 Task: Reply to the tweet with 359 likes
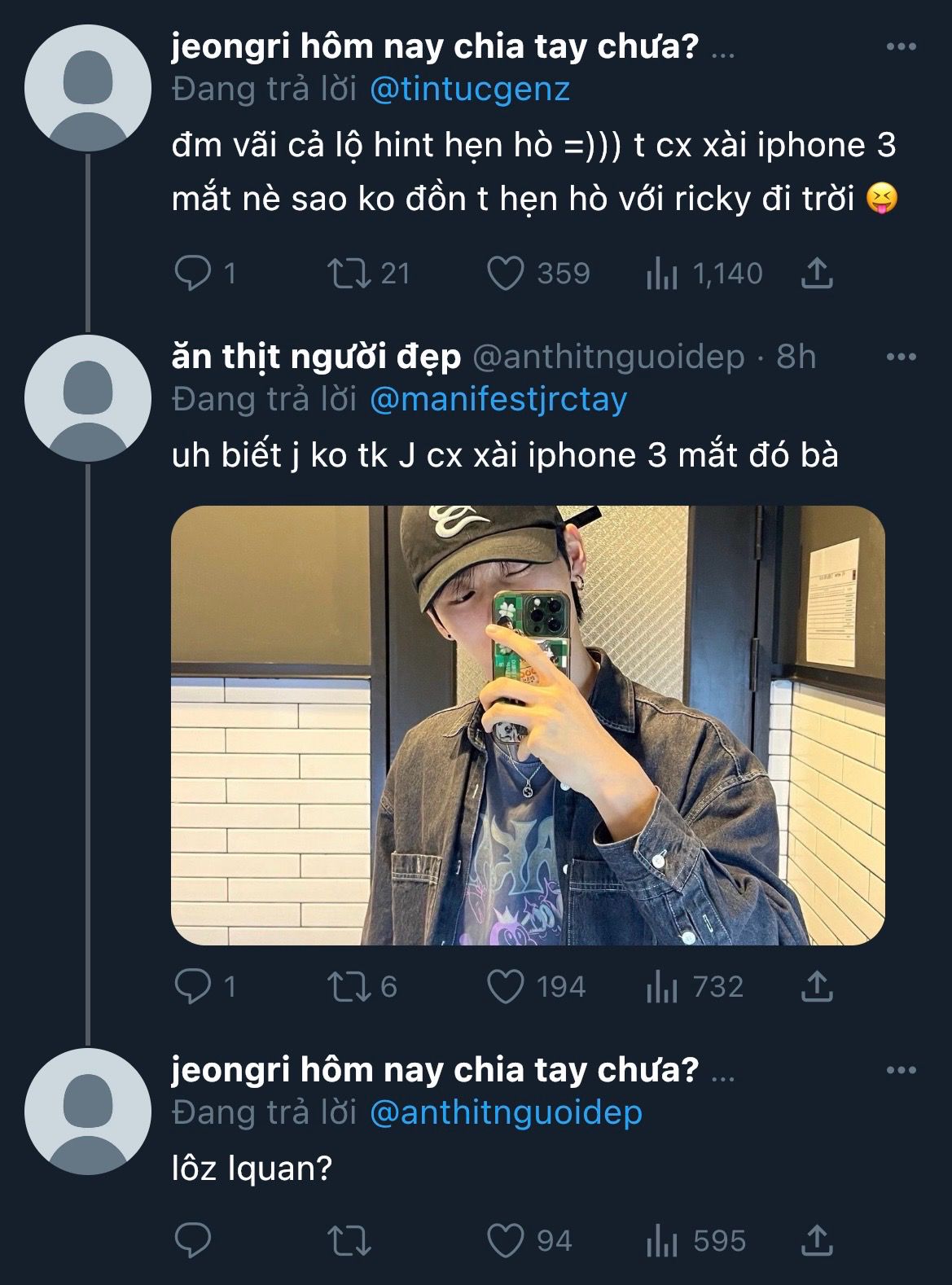point(193,274)
